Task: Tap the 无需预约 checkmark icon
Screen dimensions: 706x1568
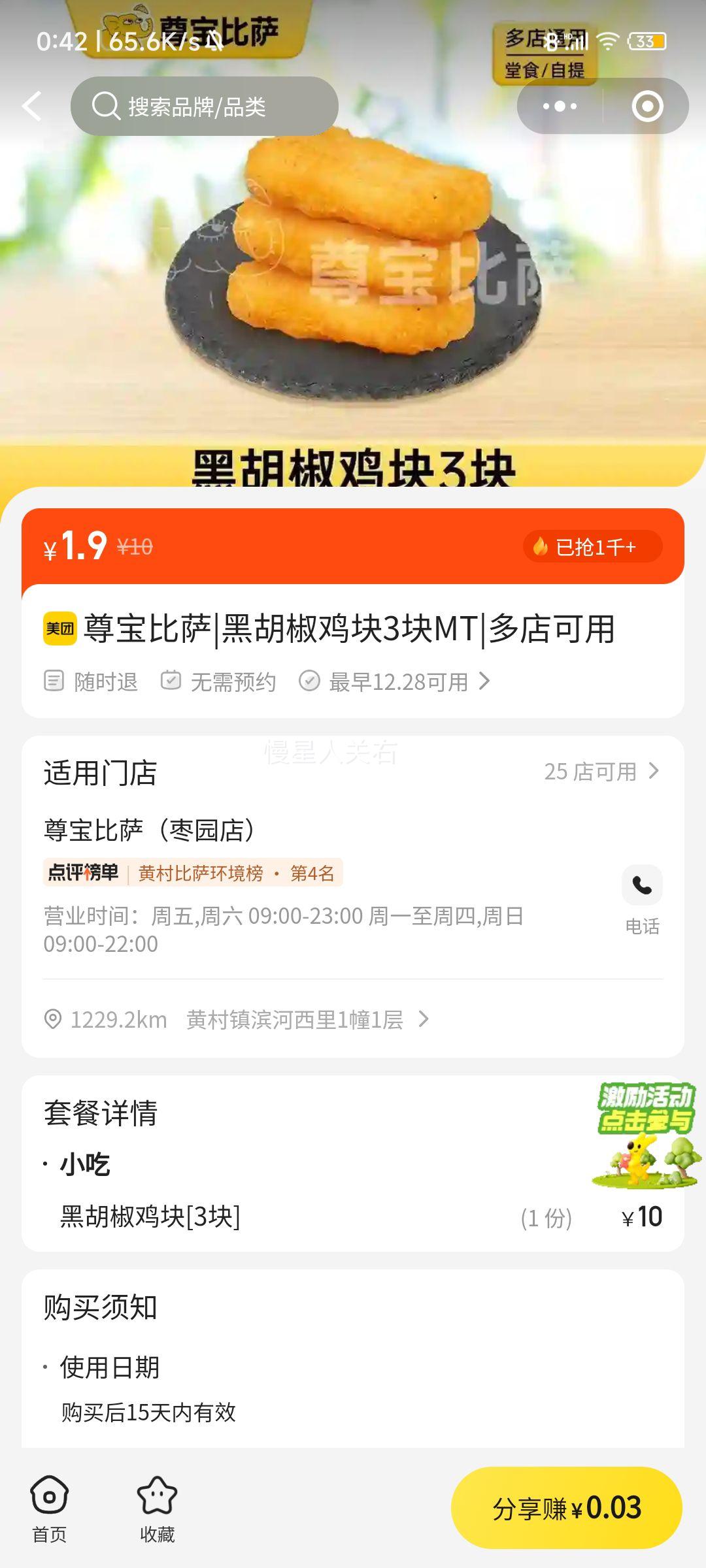Action: point(171,681)
